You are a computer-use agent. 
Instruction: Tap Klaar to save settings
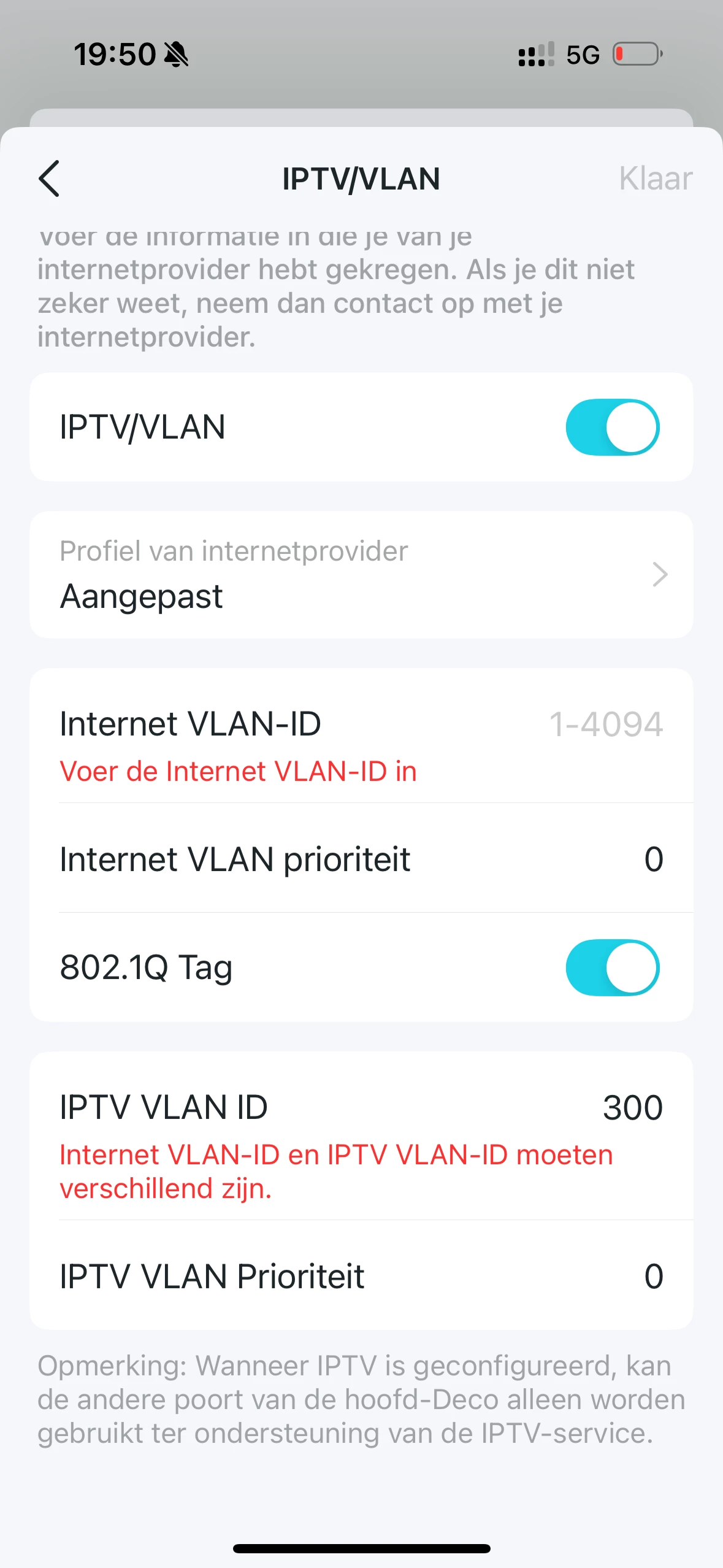coord(655,179)
